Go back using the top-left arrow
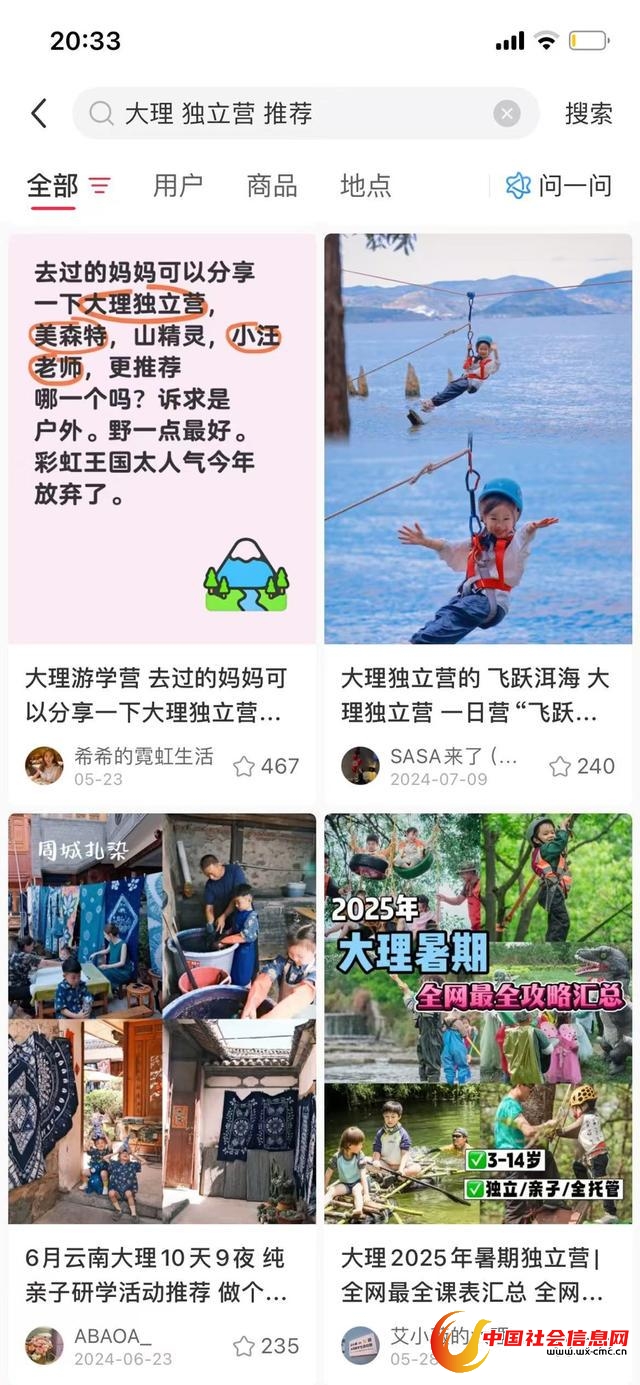Viewport: 640px width, 1385px height. [x=39, y=113]
